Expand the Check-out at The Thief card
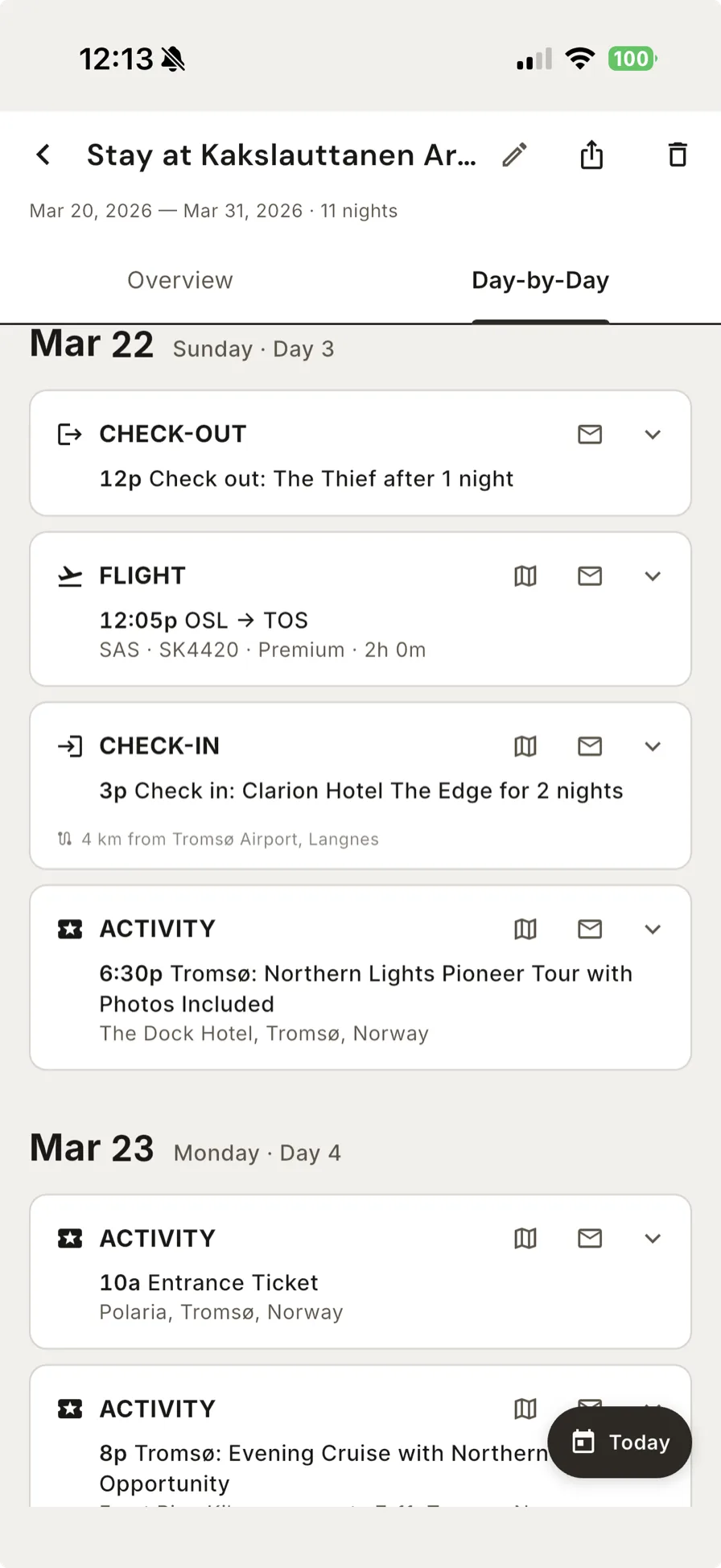Image resolution: width=721 pixels, height=1568 pixels. [653, 435]
